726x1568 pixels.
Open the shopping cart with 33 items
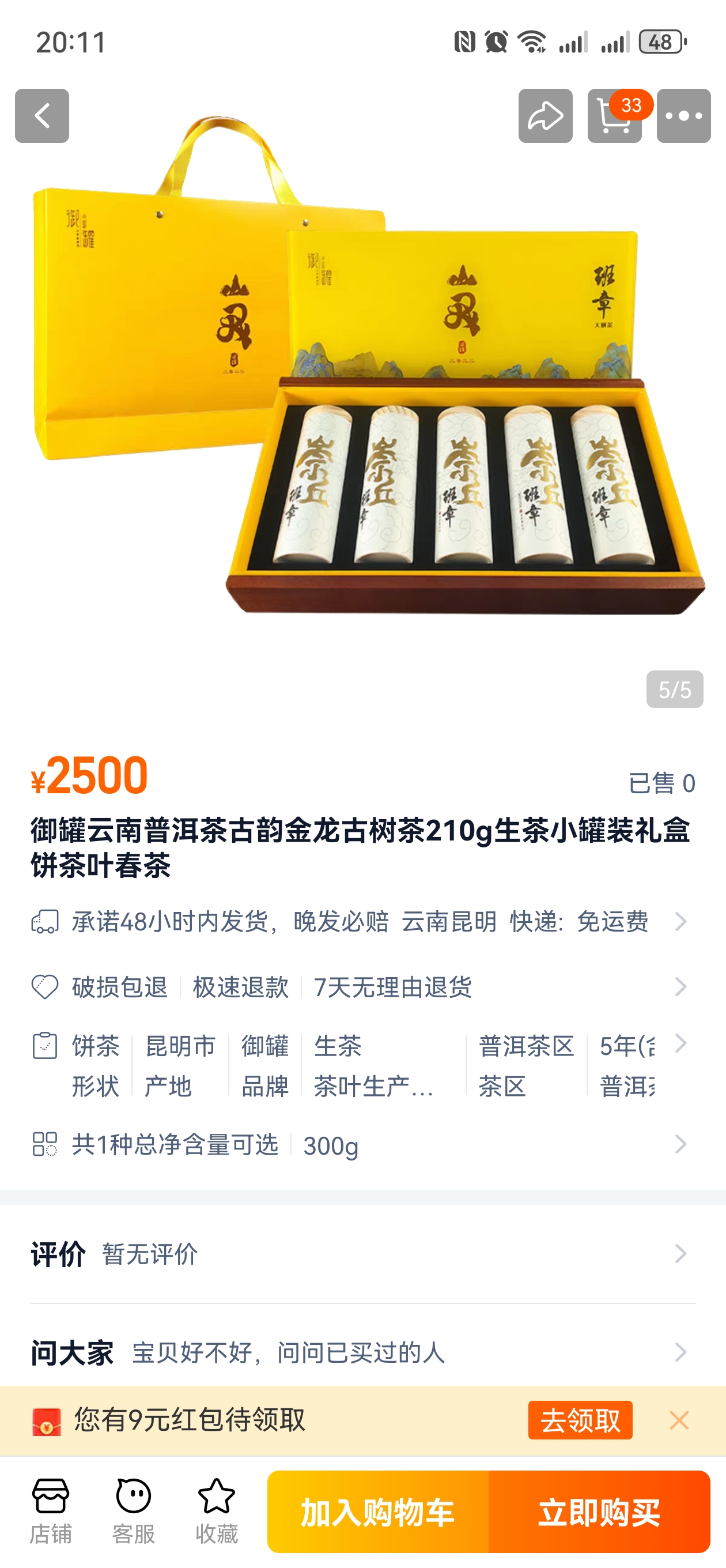pos(614,116)
